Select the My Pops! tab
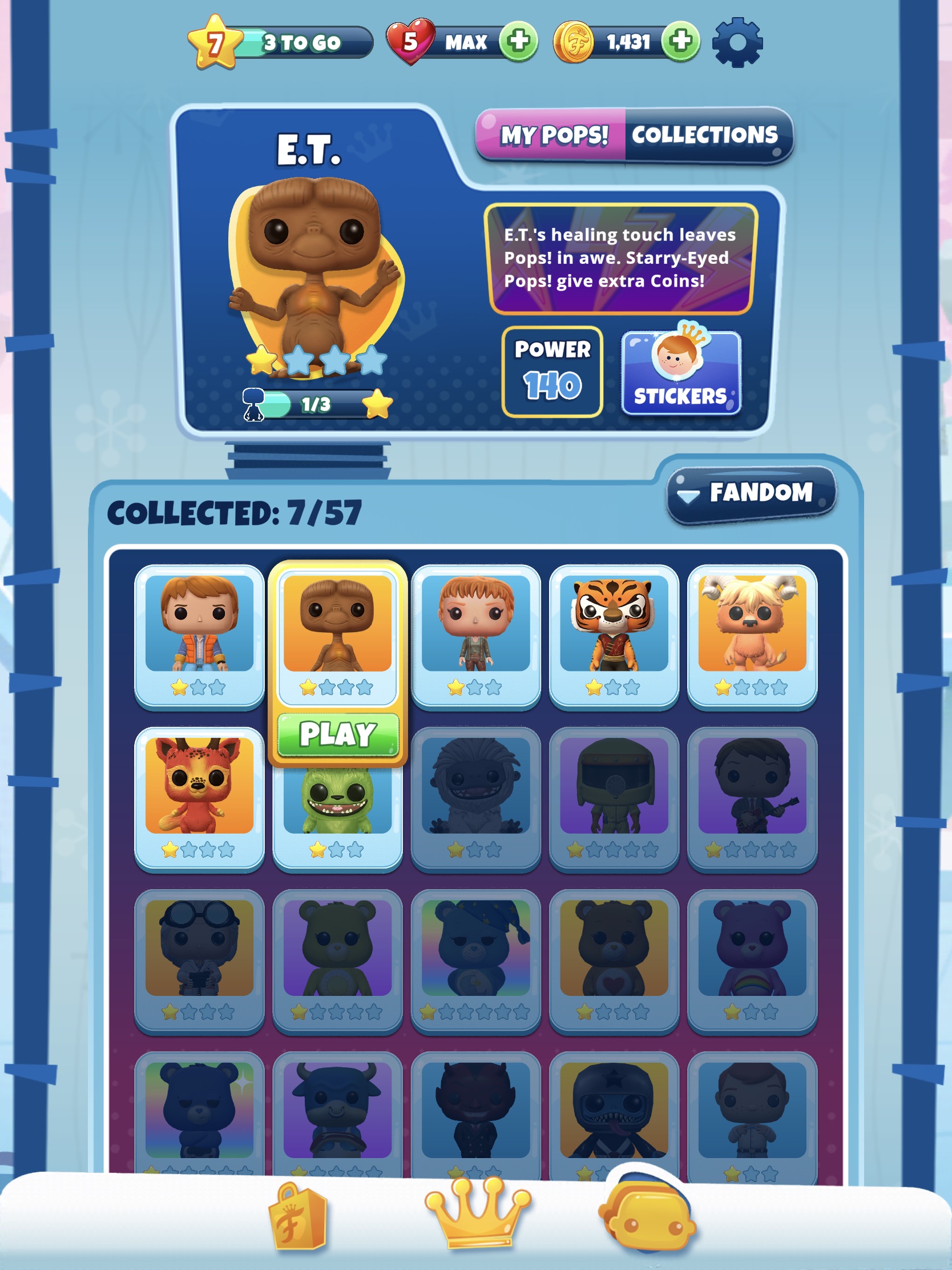The height and width of the screenshot is (1270, 952). click(x=553, y=135)
